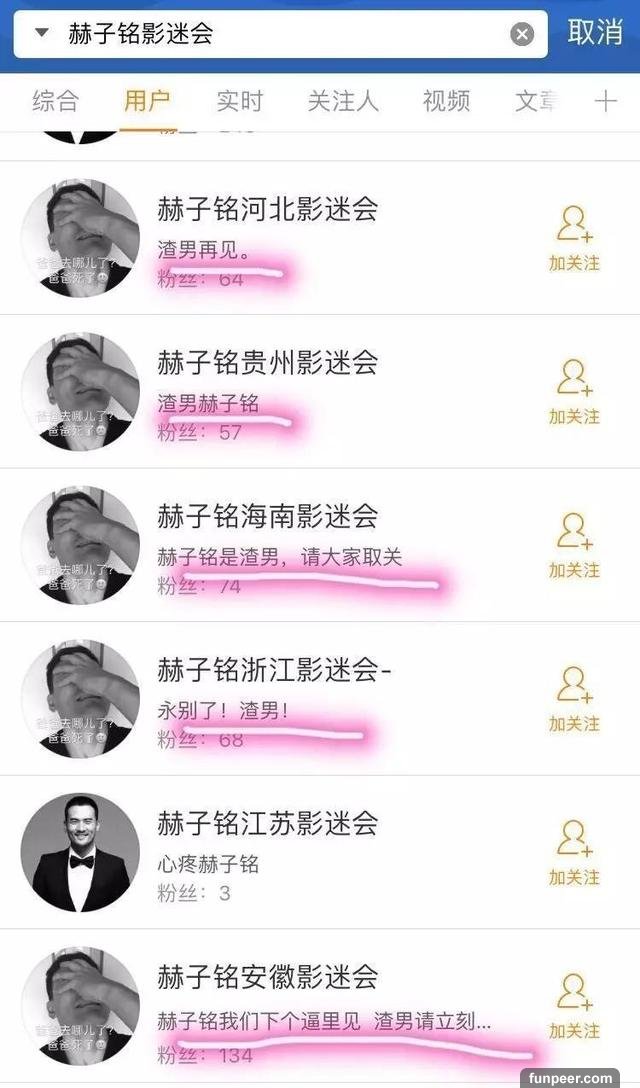640x1088 pixels.
Task: Switch to the 视频 tab
Action: [x=446, y=101]
